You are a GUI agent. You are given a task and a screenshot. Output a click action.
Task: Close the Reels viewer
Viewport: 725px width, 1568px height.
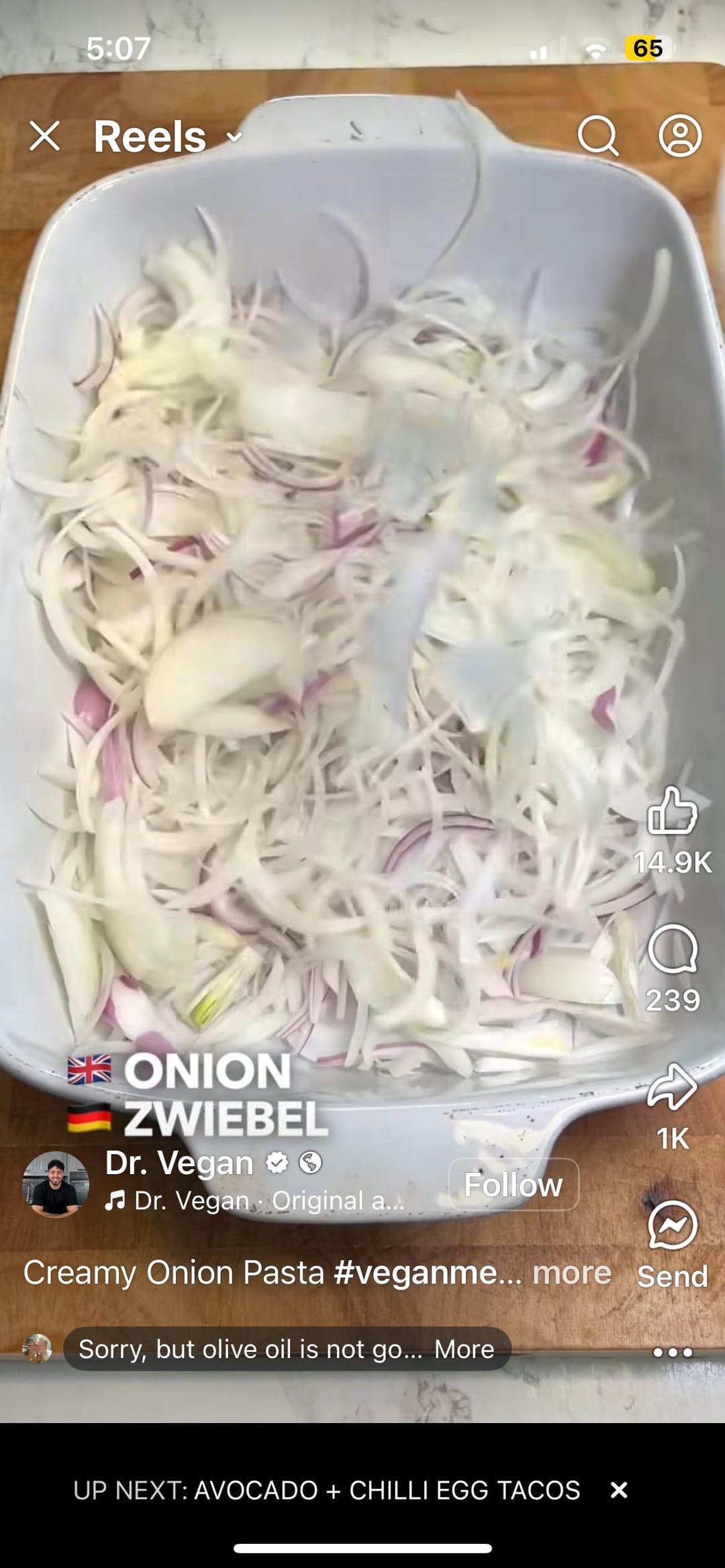tap(45, 136)
